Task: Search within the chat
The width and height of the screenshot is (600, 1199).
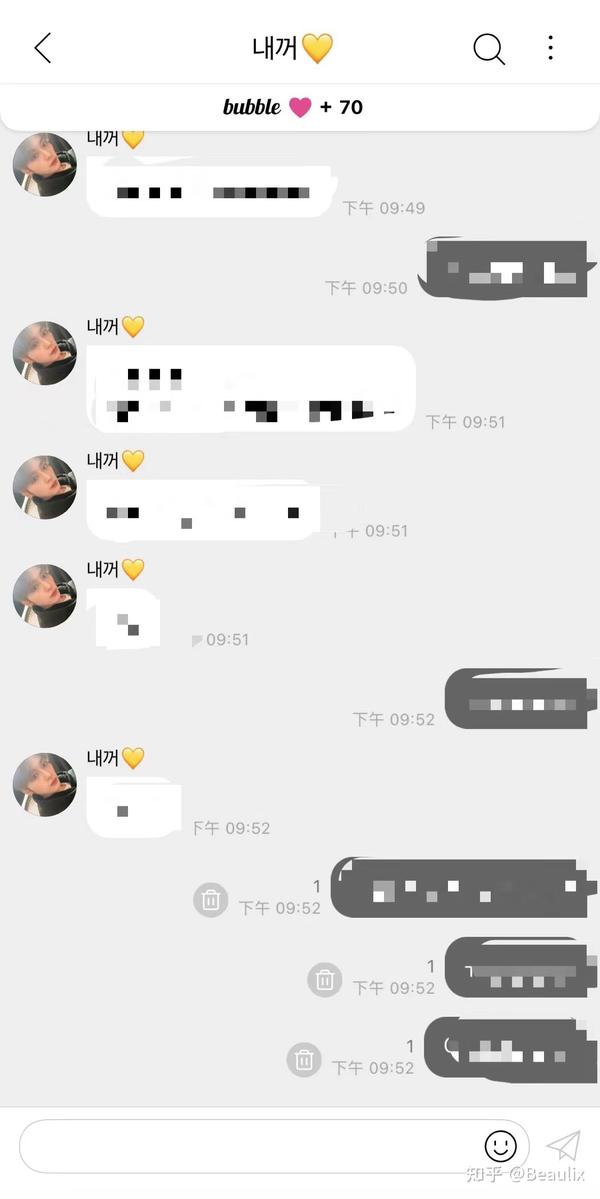Action: (x=488, y=48)
